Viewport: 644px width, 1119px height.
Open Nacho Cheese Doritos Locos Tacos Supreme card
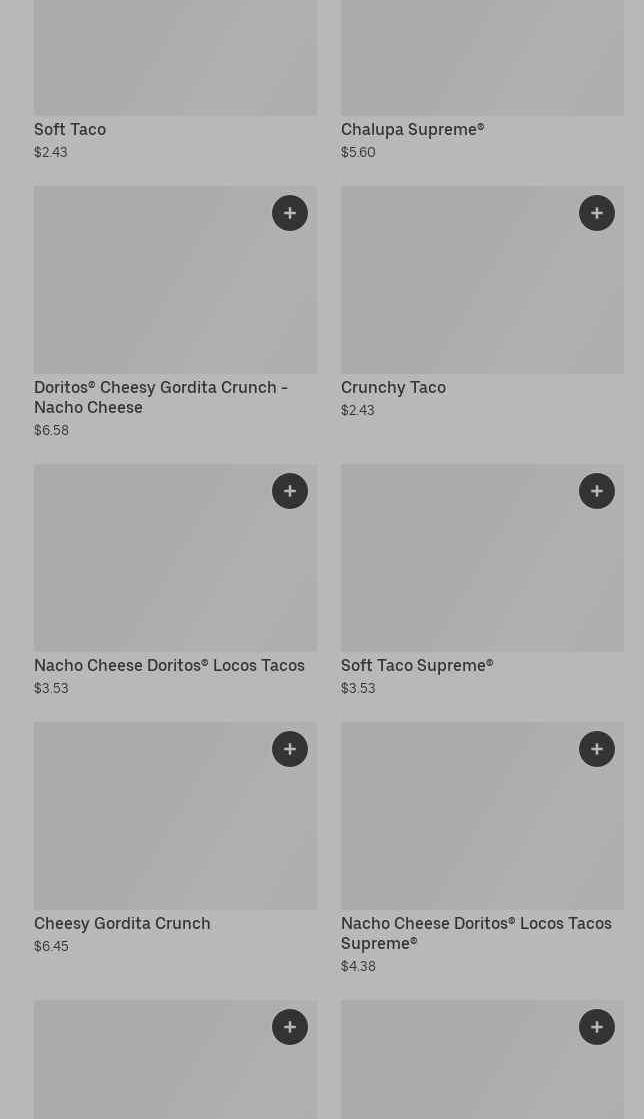(475, 932)
